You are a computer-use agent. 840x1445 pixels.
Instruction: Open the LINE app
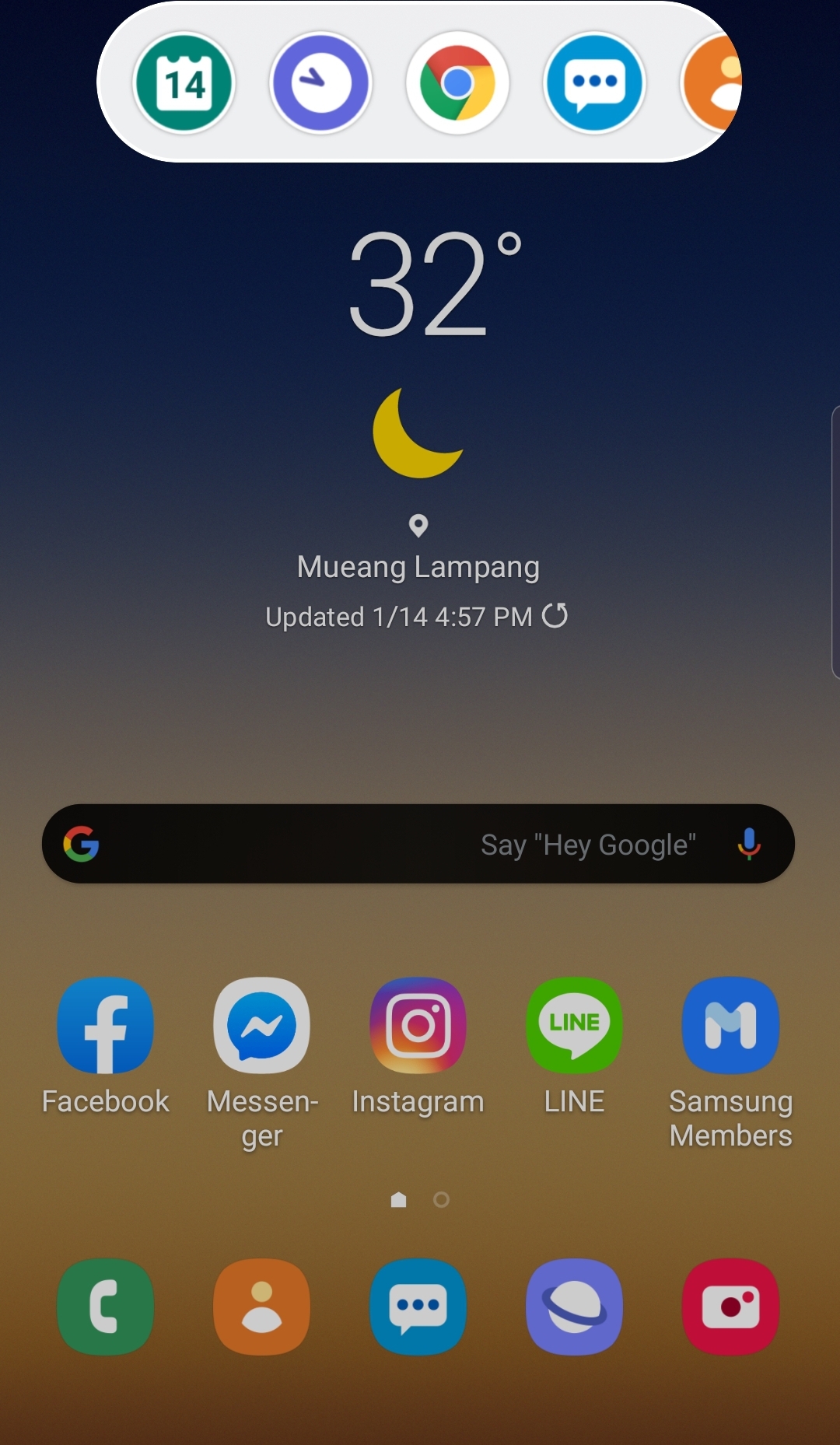[574, 1026]
